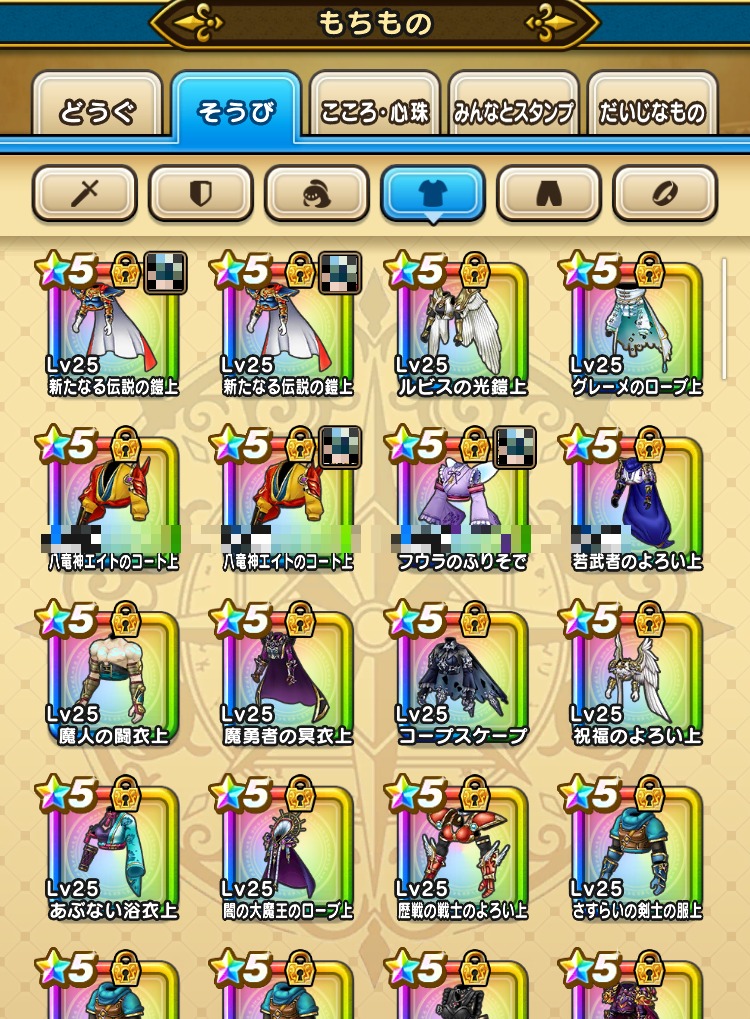Viewport: 750px width, 1019px height.
Task: Open フウラのふりそで item
Action: click(x=461, y=505)
